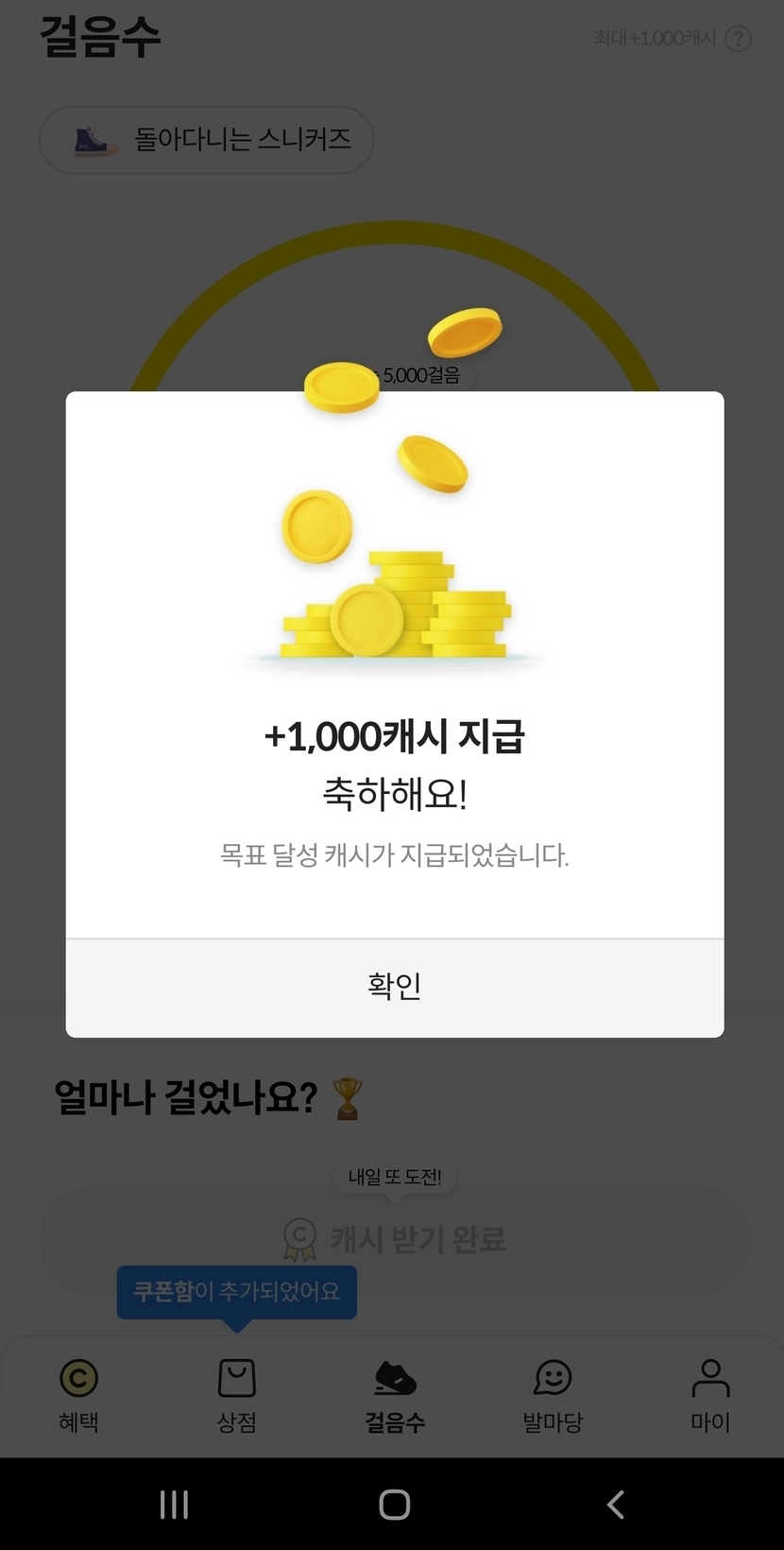Go back using the system back button
The width and height of the screenshot is (784, 1550).
tap(616, 1504)
